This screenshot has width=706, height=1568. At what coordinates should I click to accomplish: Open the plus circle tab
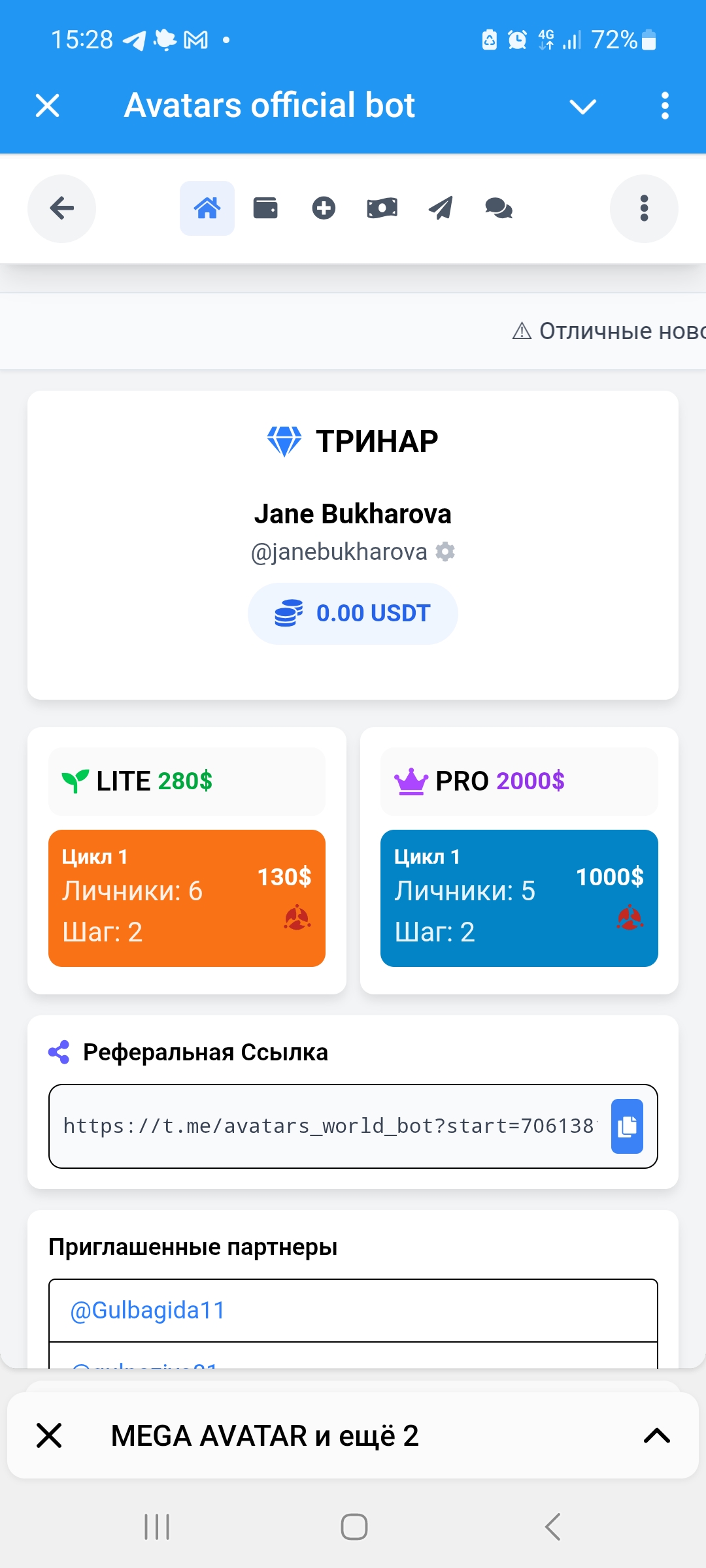point(324,208)
